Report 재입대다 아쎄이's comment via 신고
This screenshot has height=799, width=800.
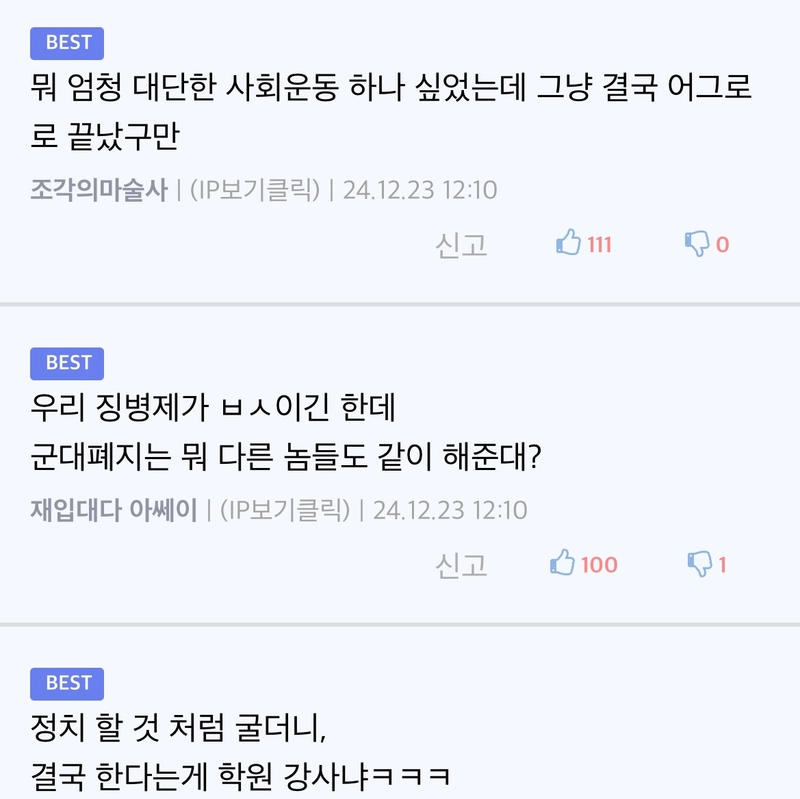[x=461, y=565]
